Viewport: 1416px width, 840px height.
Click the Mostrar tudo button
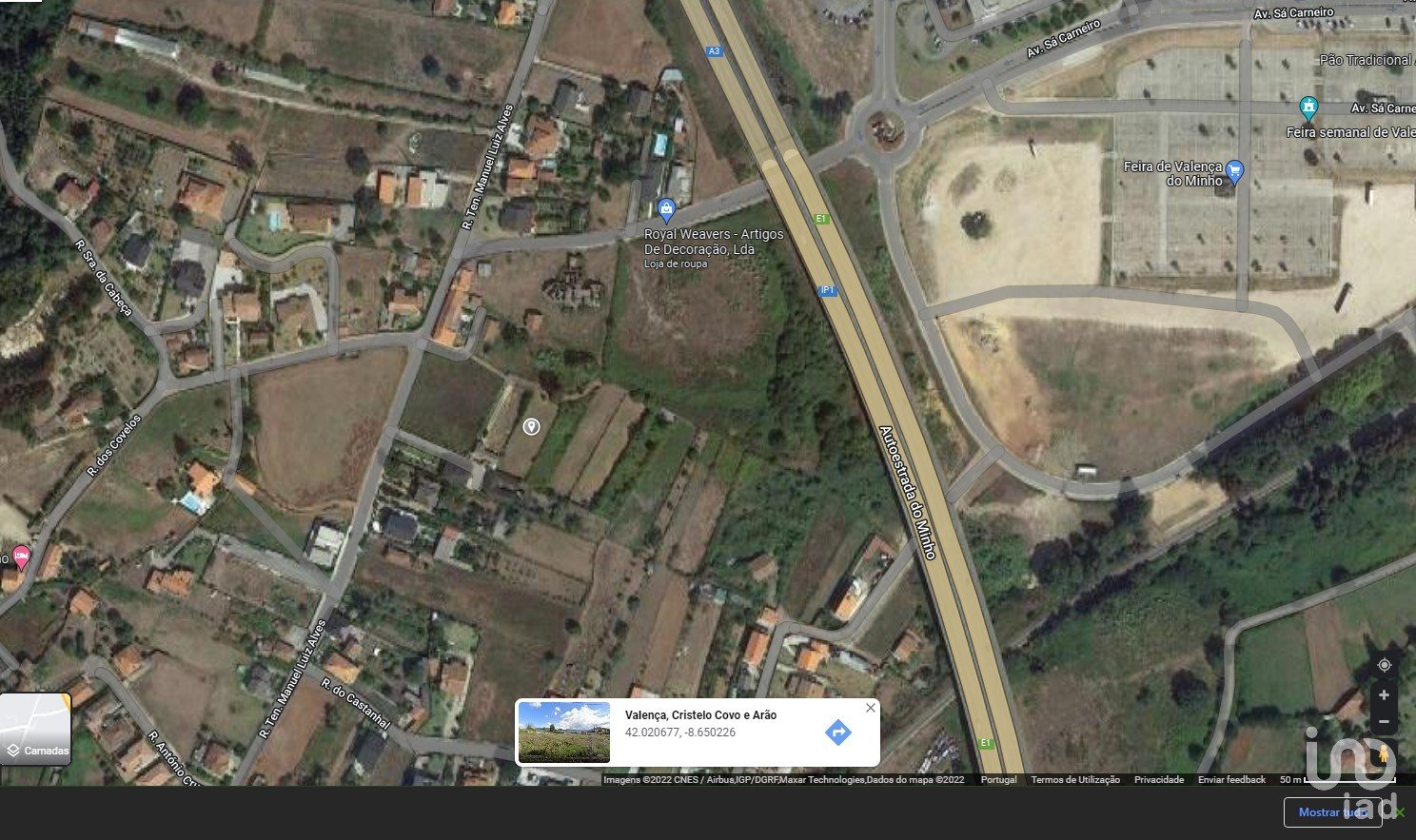1331,812
